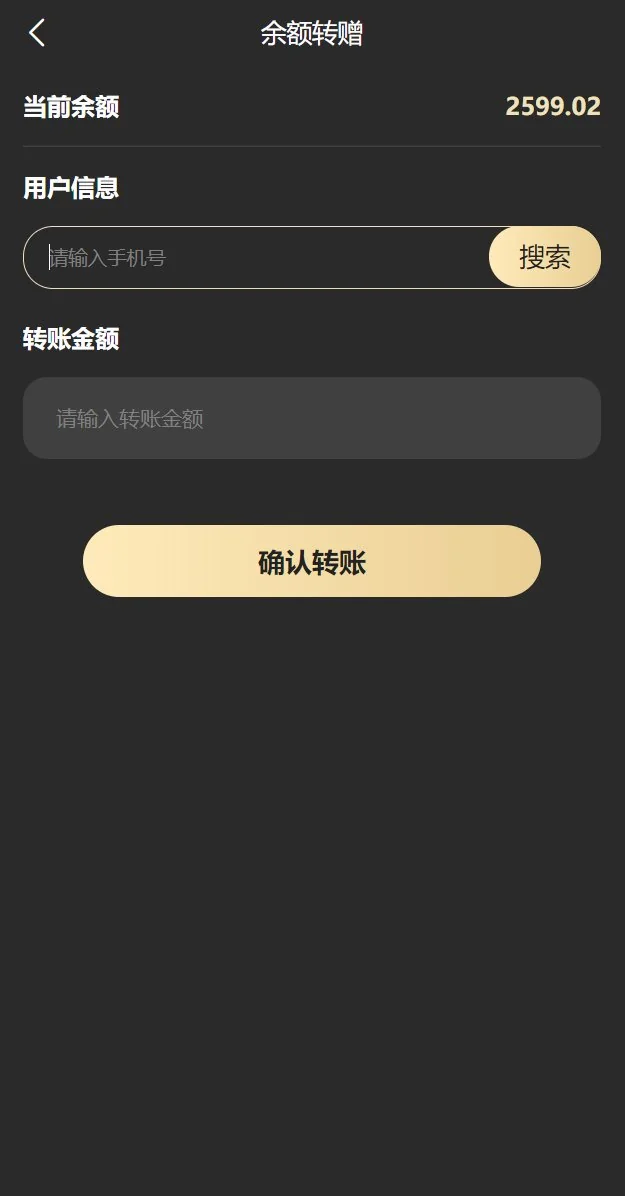
Task: Focus the phone number input field
Action: [260, 258]
